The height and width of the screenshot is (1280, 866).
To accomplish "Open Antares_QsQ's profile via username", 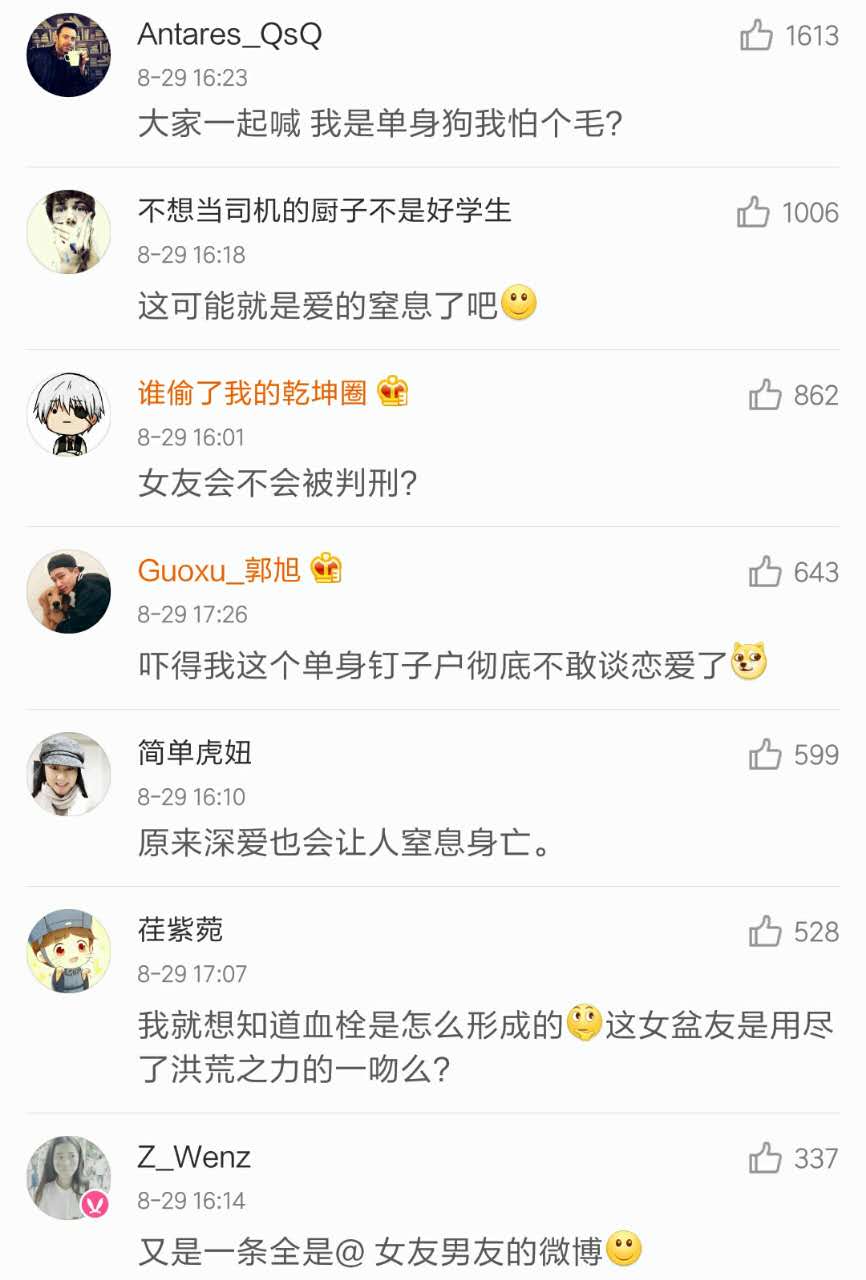I will [228, 32].
